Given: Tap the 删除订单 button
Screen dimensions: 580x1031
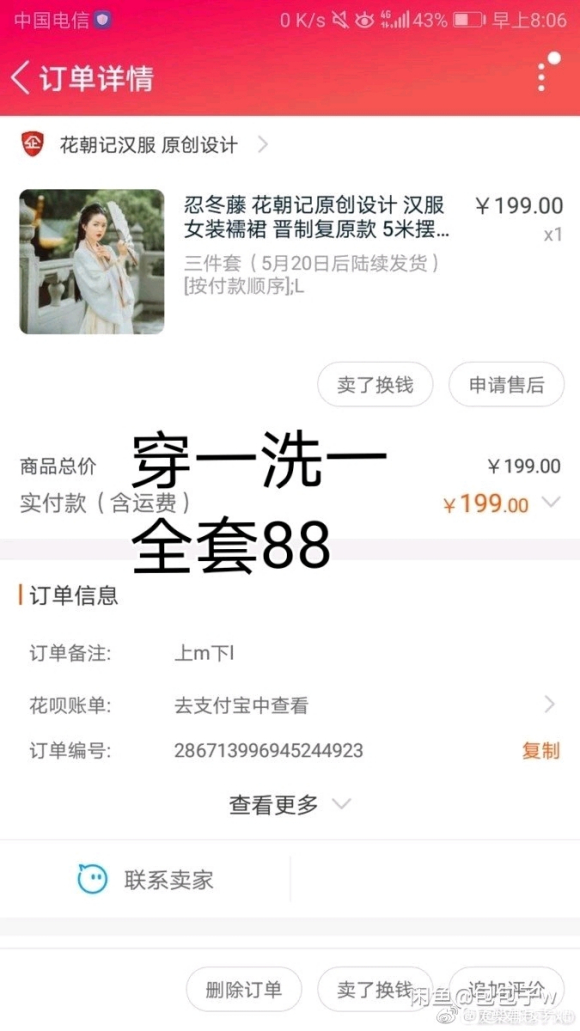Looking at the screenshot, I should point(244,990).
